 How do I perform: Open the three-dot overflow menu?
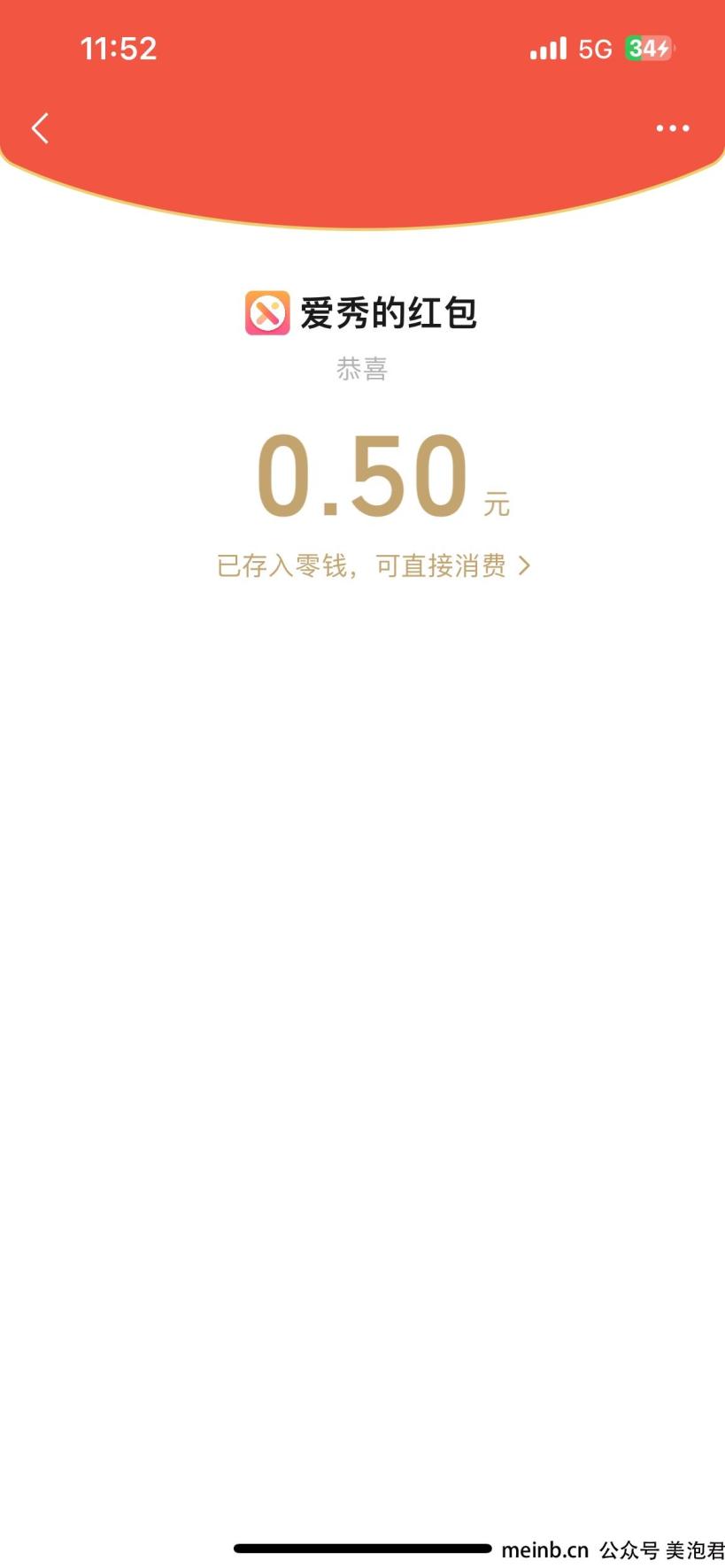point(672,128)
